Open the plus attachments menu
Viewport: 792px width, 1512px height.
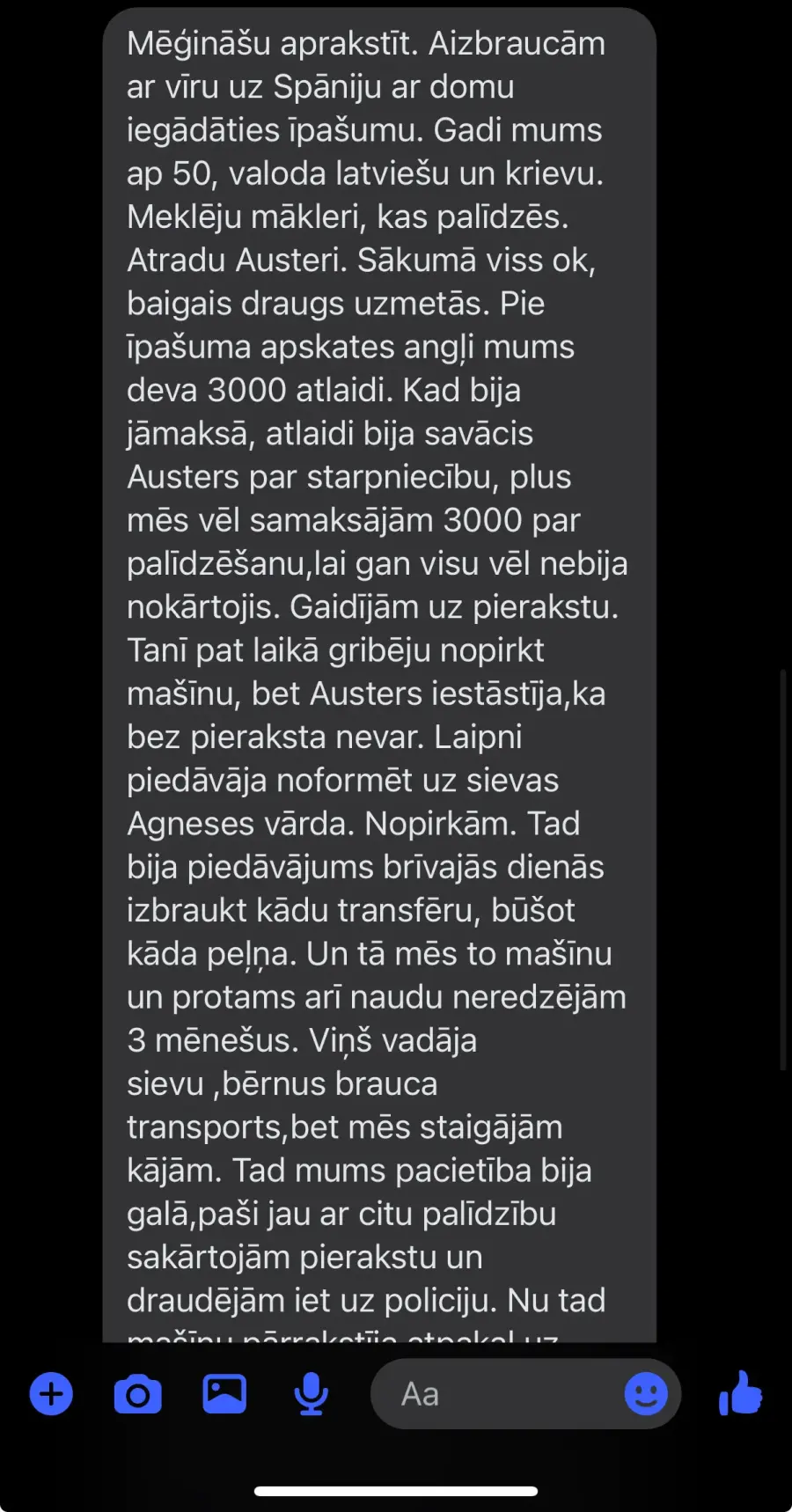[x=51, y=1394]
